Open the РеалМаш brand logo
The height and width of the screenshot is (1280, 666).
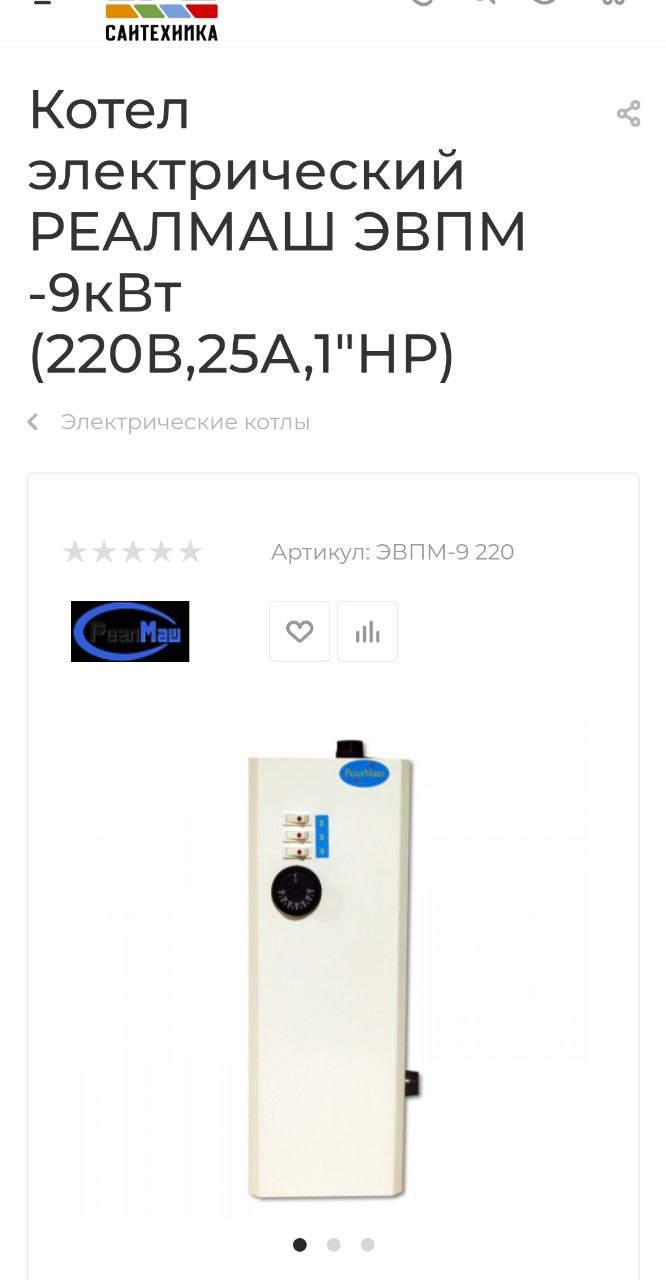coord(130,631)
